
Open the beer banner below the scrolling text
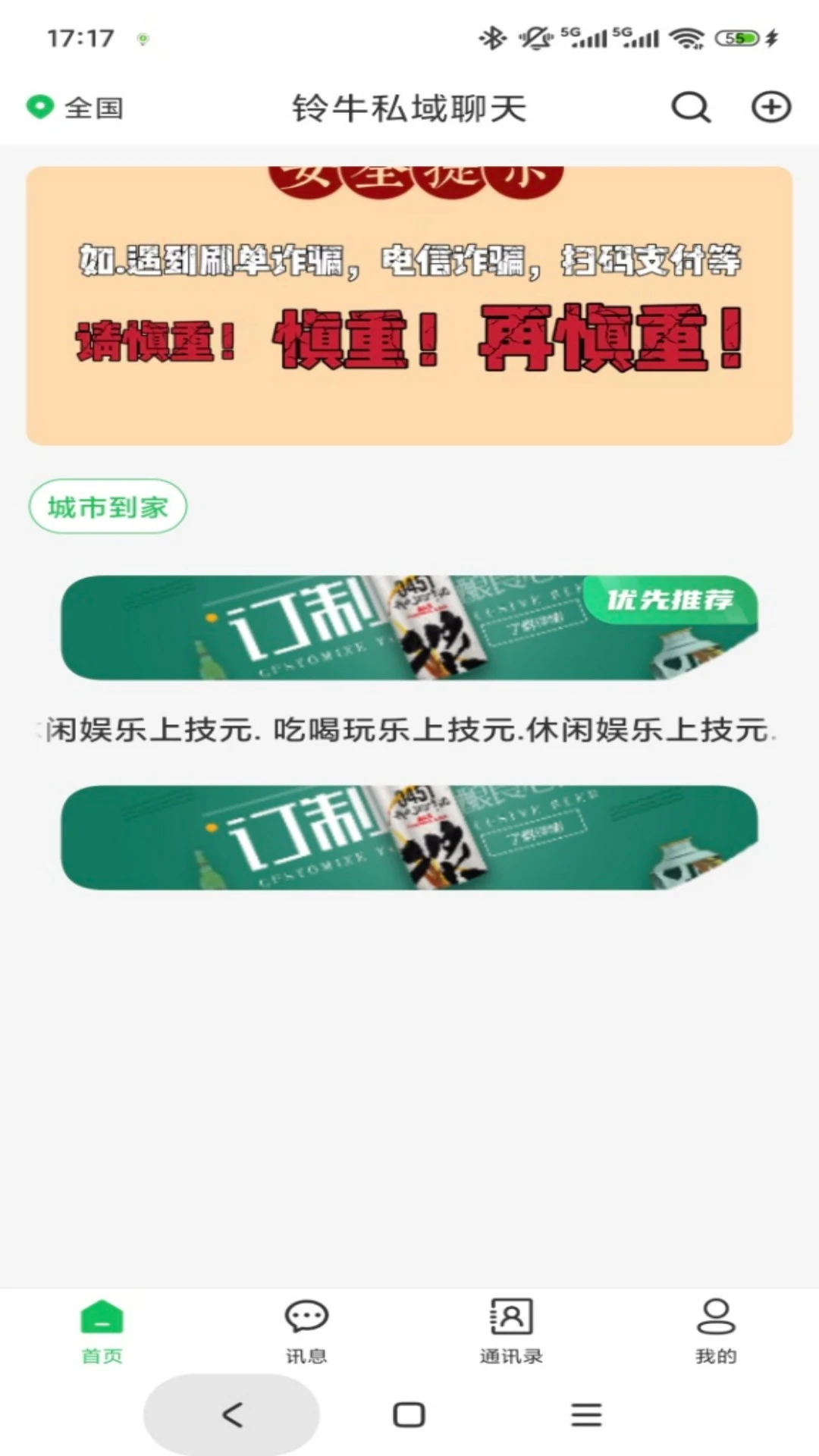click(409, 837)
